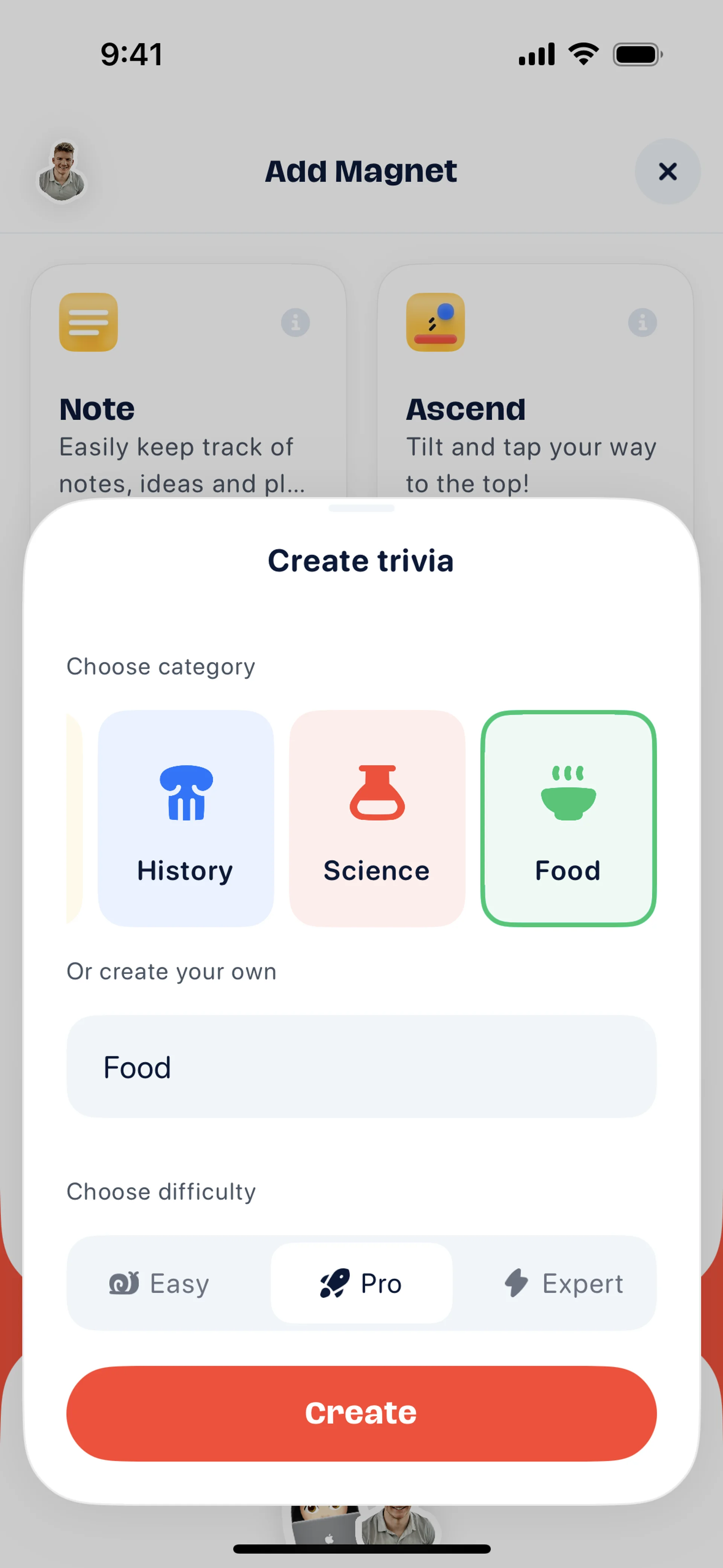
Task: Show info about the Note magnet
Action: 295,322
